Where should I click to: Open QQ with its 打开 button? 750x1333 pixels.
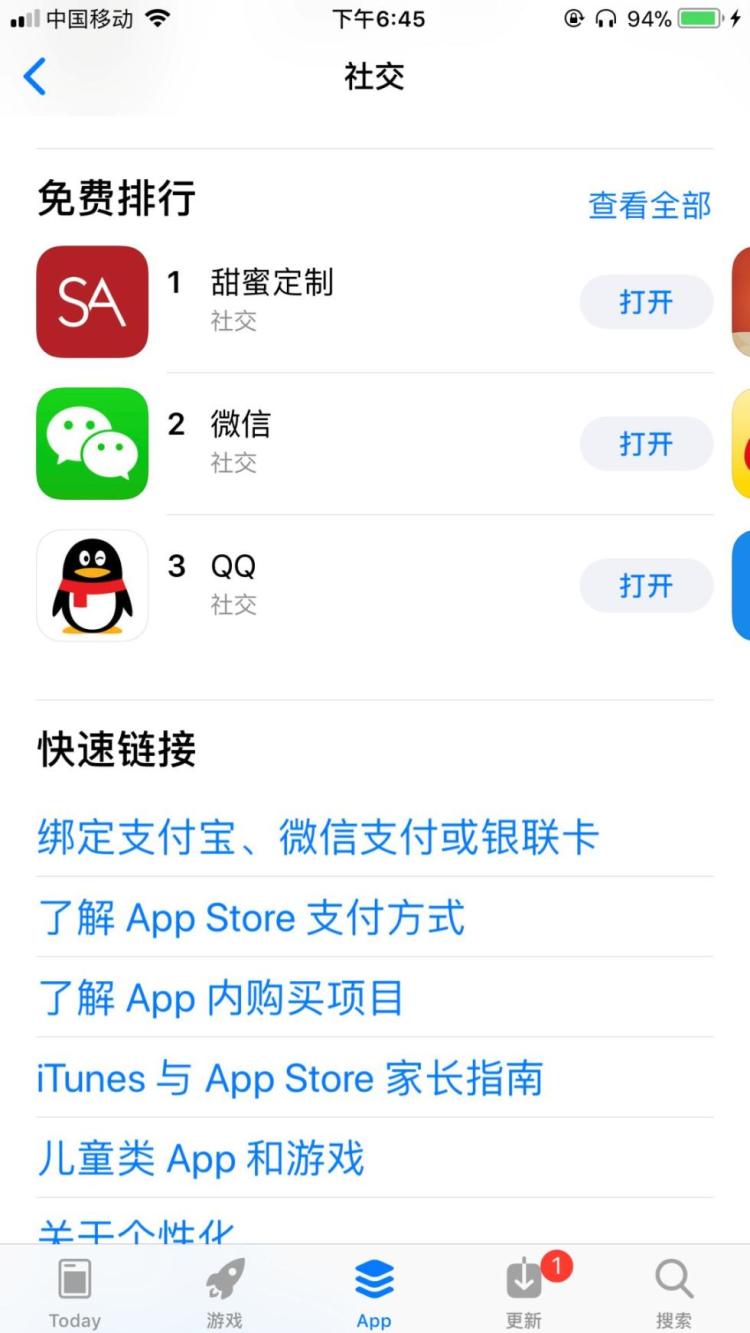pos(646,586)
